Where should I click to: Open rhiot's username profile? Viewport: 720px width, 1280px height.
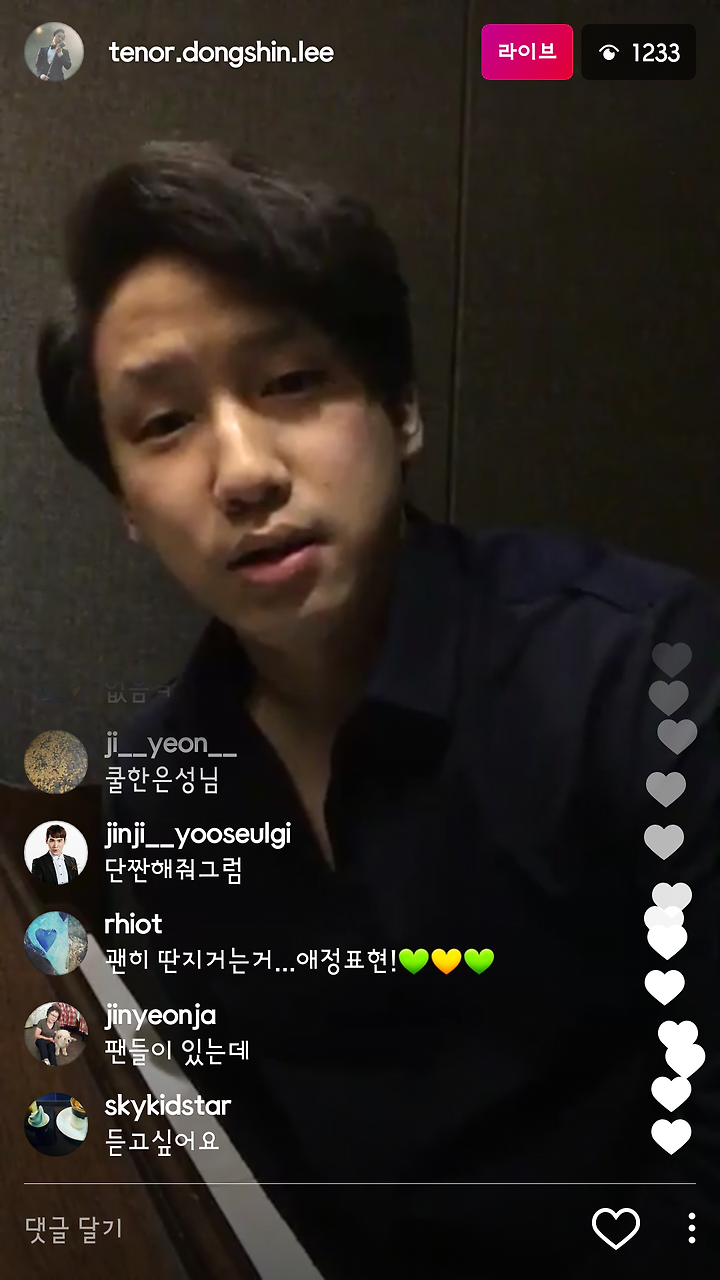(133, 924)
